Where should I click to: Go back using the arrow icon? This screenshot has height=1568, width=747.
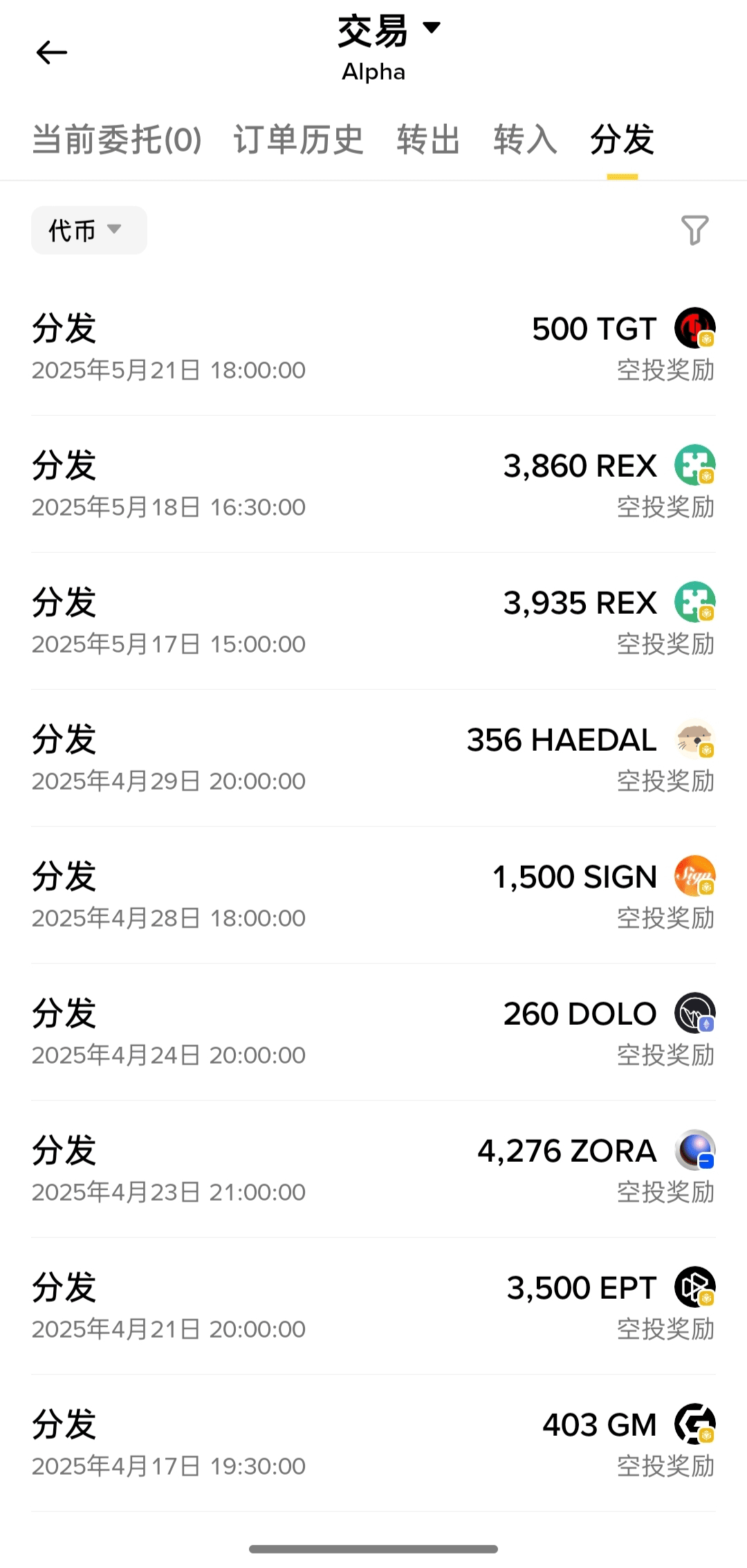(x=52, y=53)
